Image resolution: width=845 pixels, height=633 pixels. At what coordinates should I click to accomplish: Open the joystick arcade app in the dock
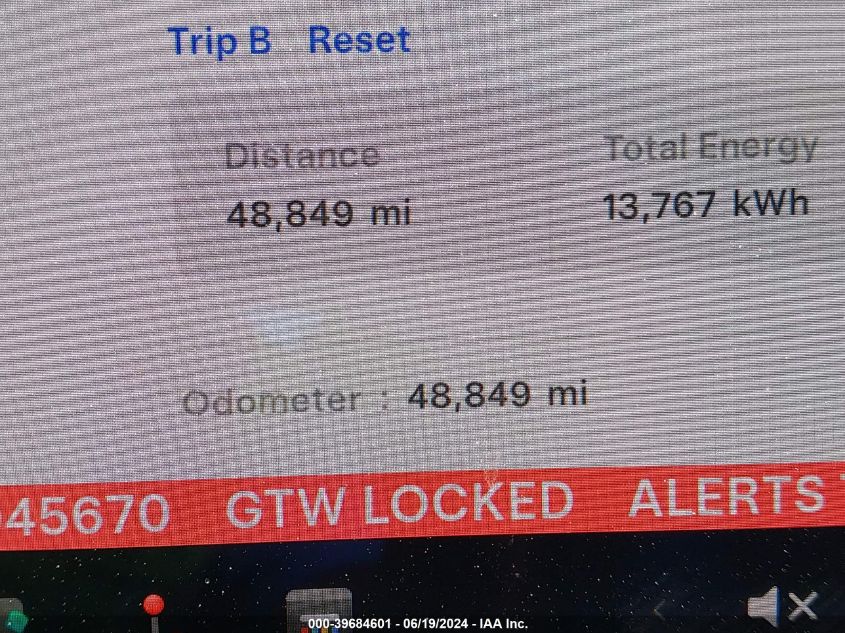pos(153,612)
